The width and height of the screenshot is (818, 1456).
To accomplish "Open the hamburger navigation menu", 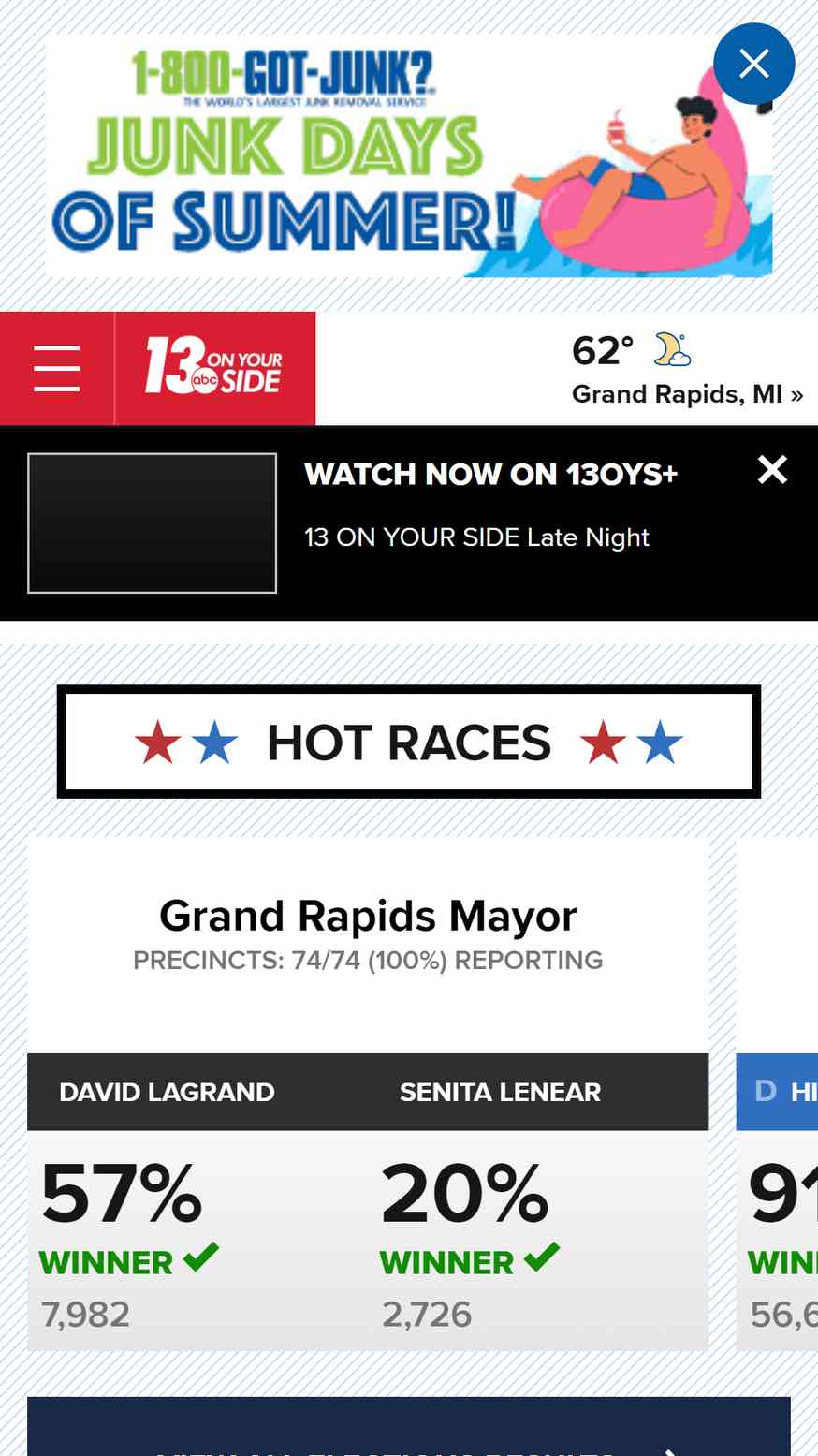I will pyautogui.click(x=57, y=368).
